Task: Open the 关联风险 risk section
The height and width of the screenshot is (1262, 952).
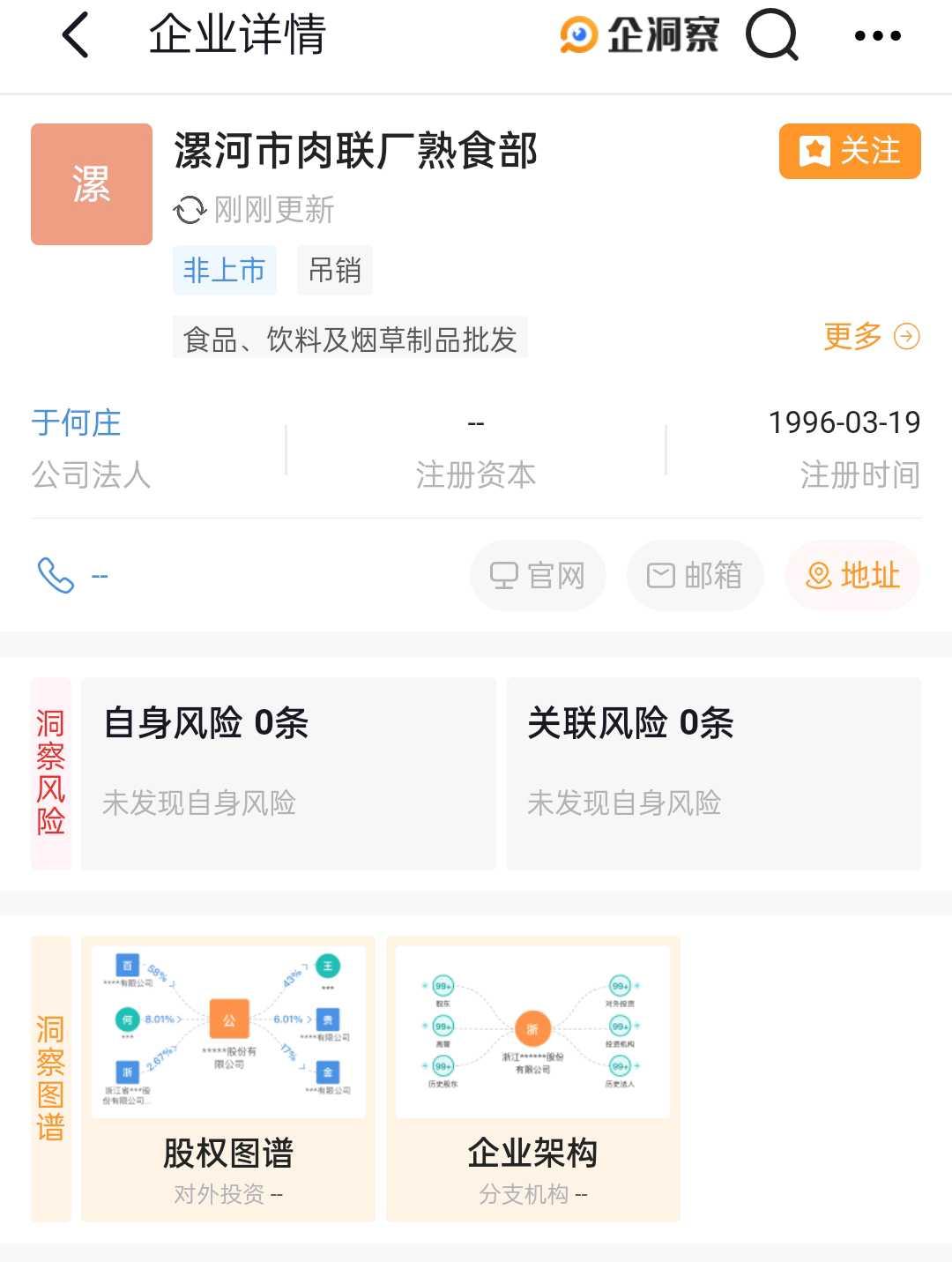Action: (x=712, y=769)
